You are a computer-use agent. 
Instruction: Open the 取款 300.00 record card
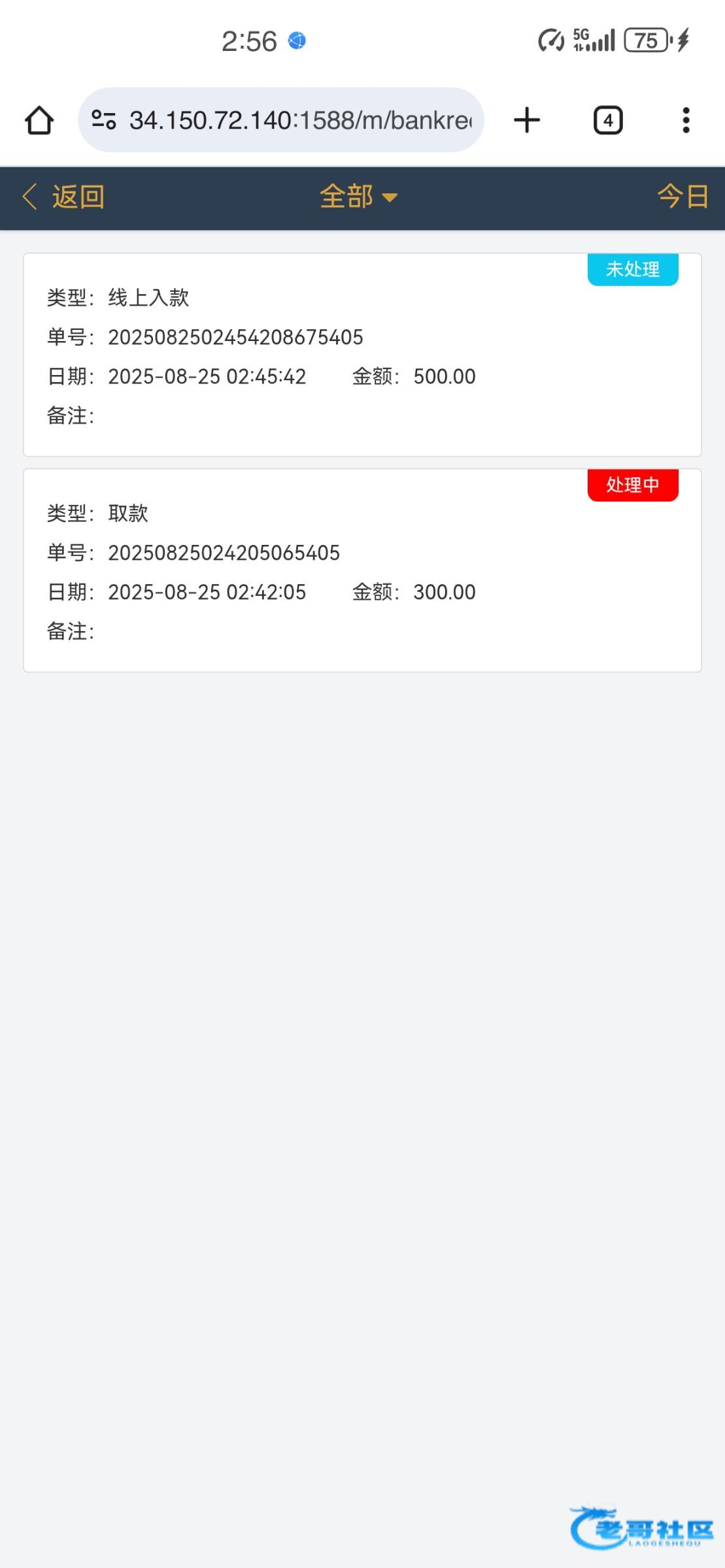coord(362,570)
